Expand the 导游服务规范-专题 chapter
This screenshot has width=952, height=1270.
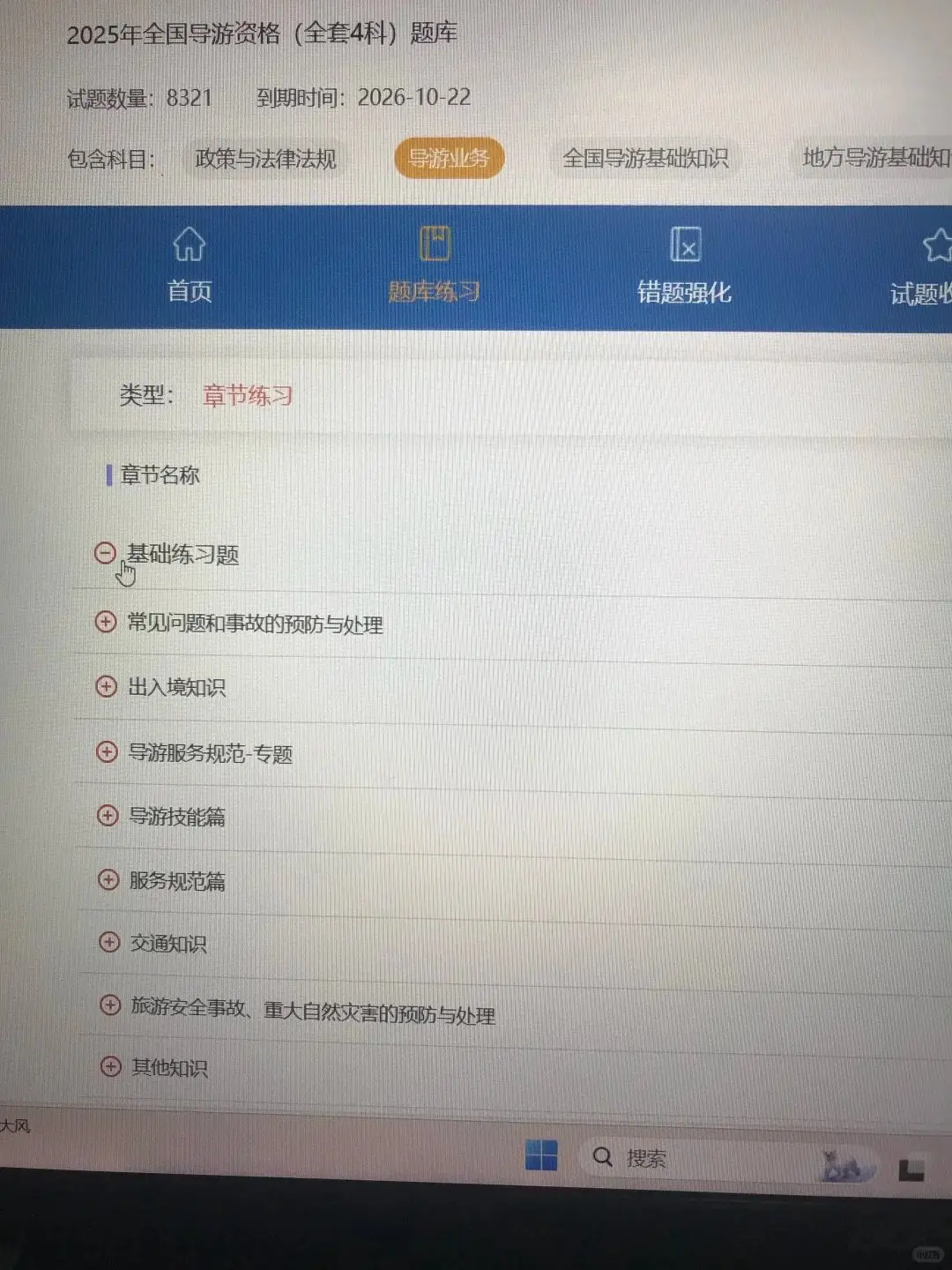[107, 751]
